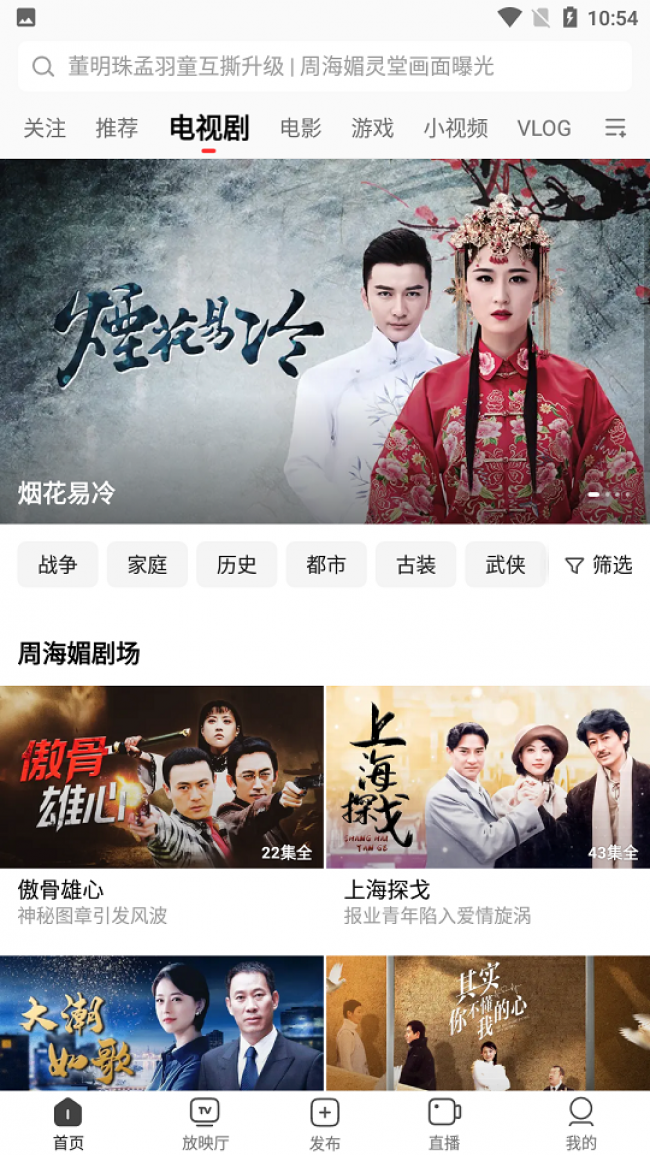This screenshot has height=1155, width=650.
Task: Open the 烟花易冷 banner
Action: (x=324, y=340)
